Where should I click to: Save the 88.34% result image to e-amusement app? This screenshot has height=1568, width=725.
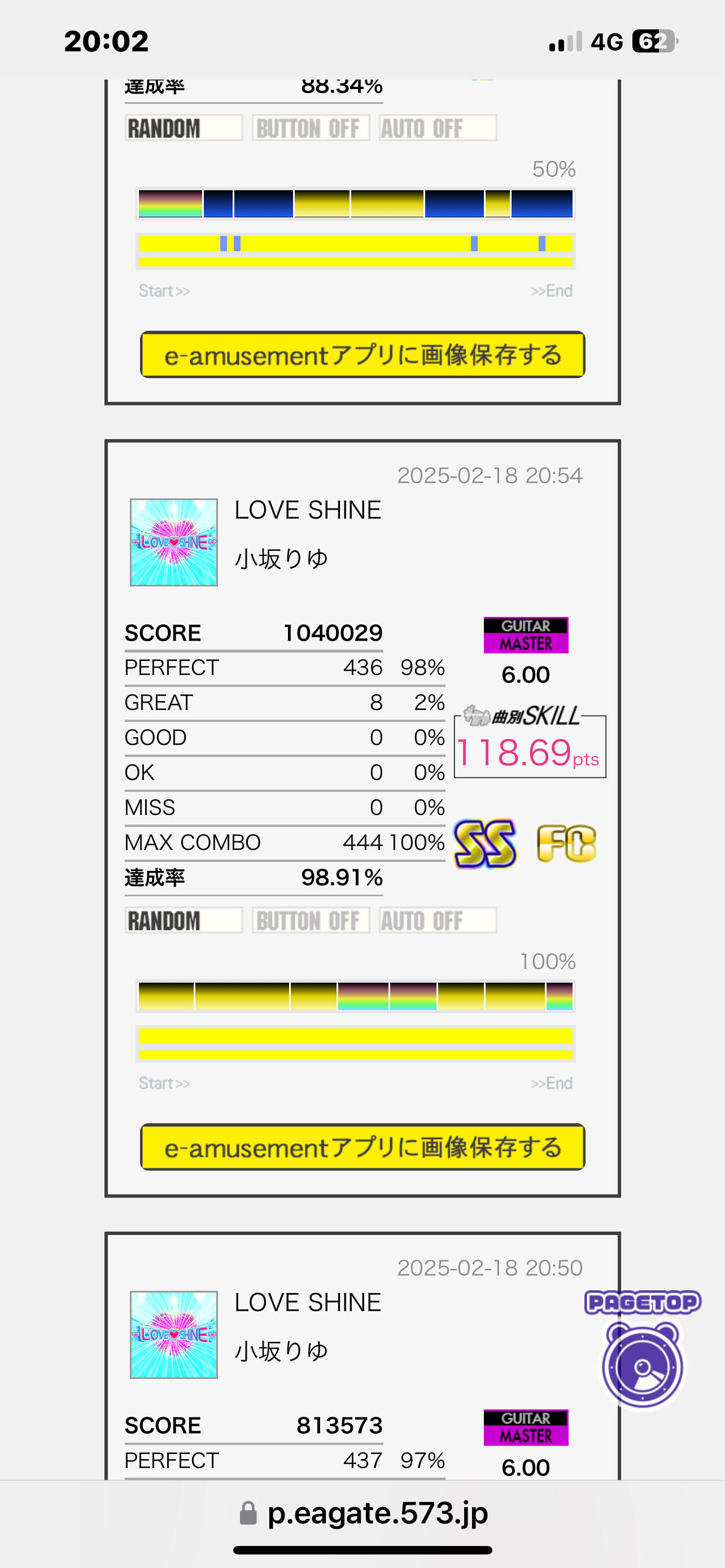362,354
